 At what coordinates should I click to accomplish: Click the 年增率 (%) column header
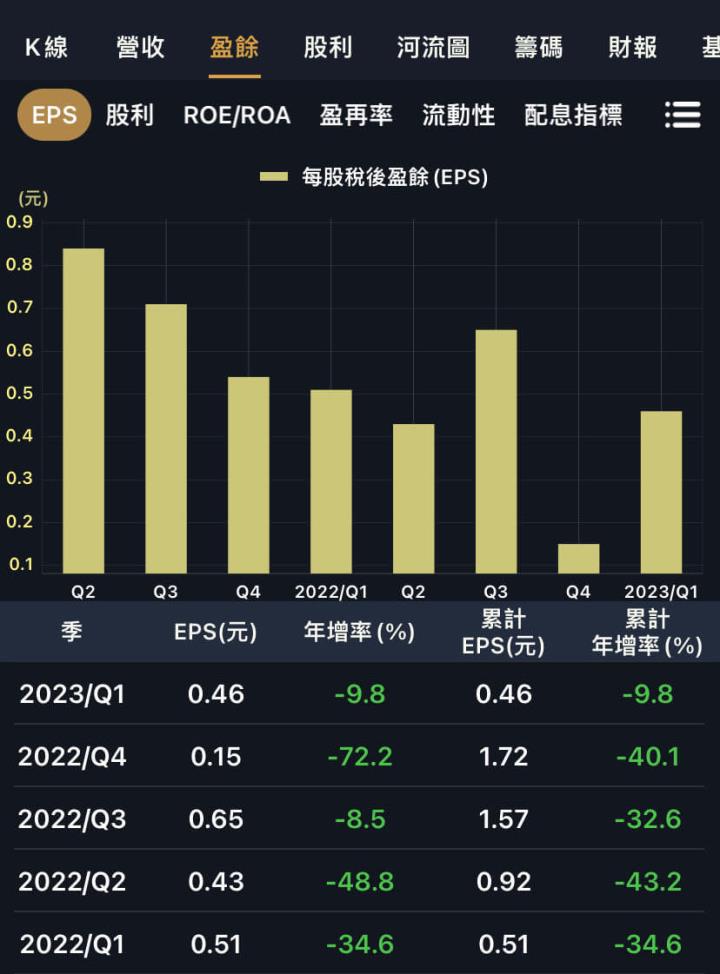(357, 632)
